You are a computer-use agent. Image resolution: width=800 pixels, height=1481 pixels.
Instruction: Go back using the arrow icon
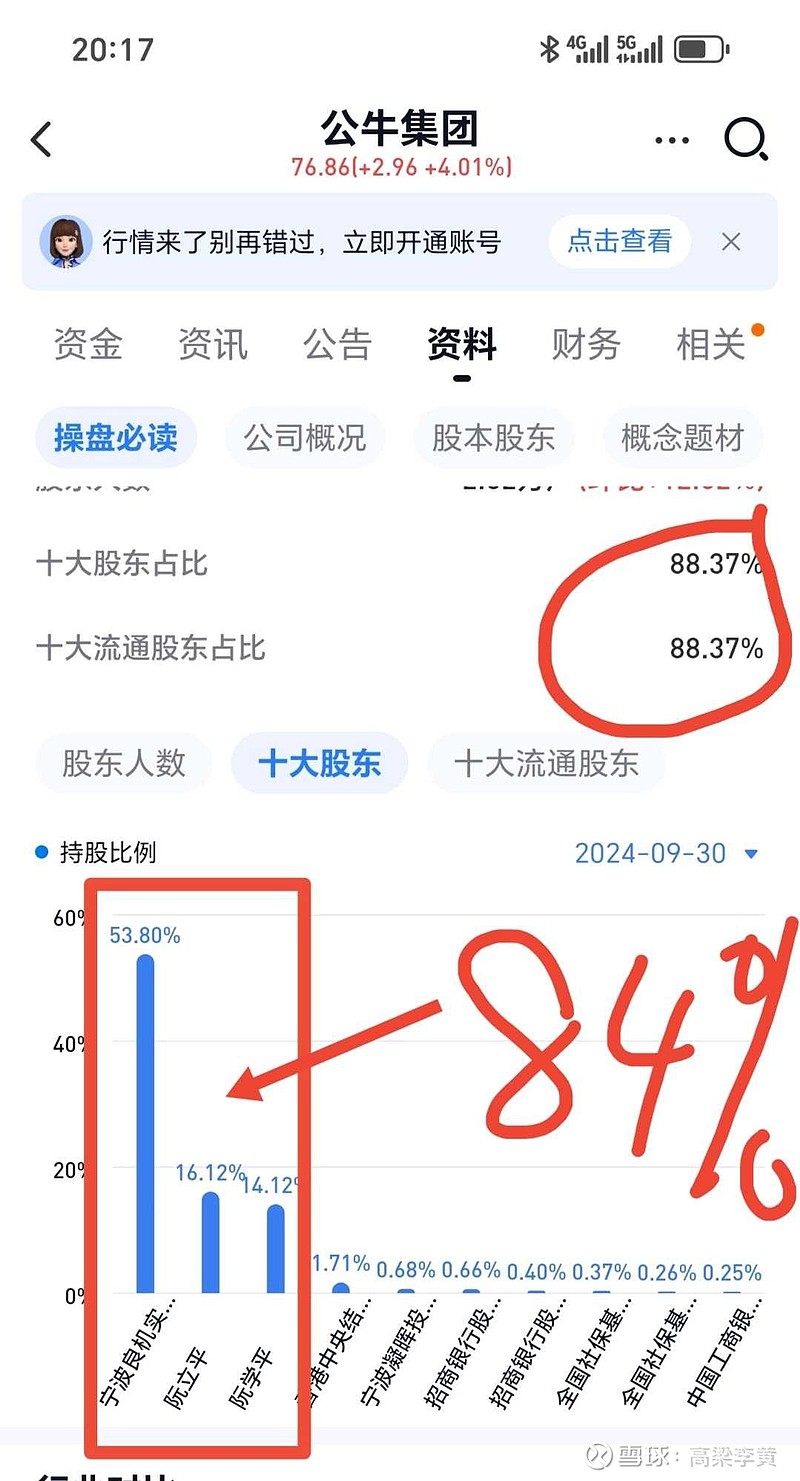pos(41,140)
